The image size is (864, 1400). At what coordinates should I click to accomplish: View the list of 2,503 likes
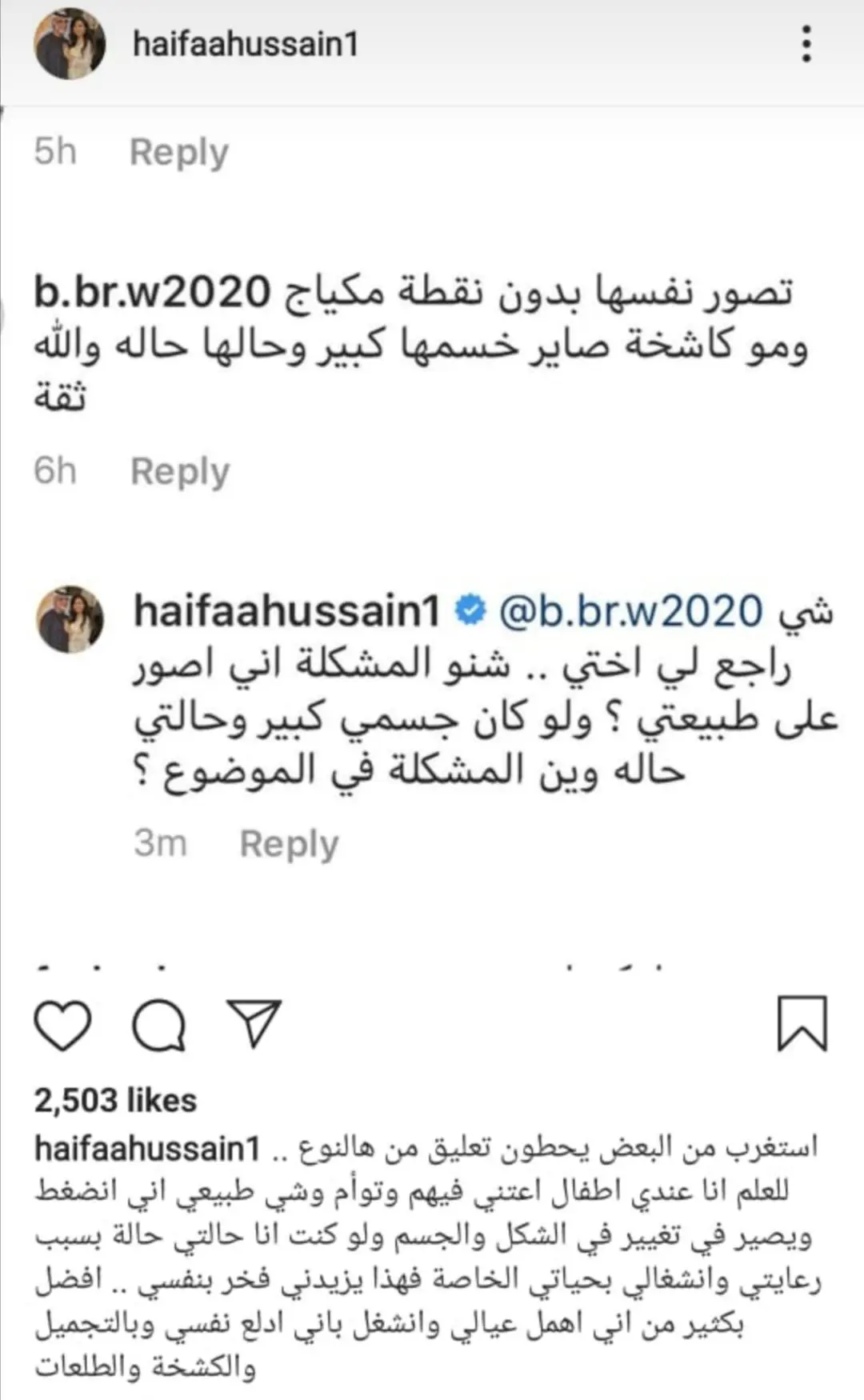[x=115, y=1101]
